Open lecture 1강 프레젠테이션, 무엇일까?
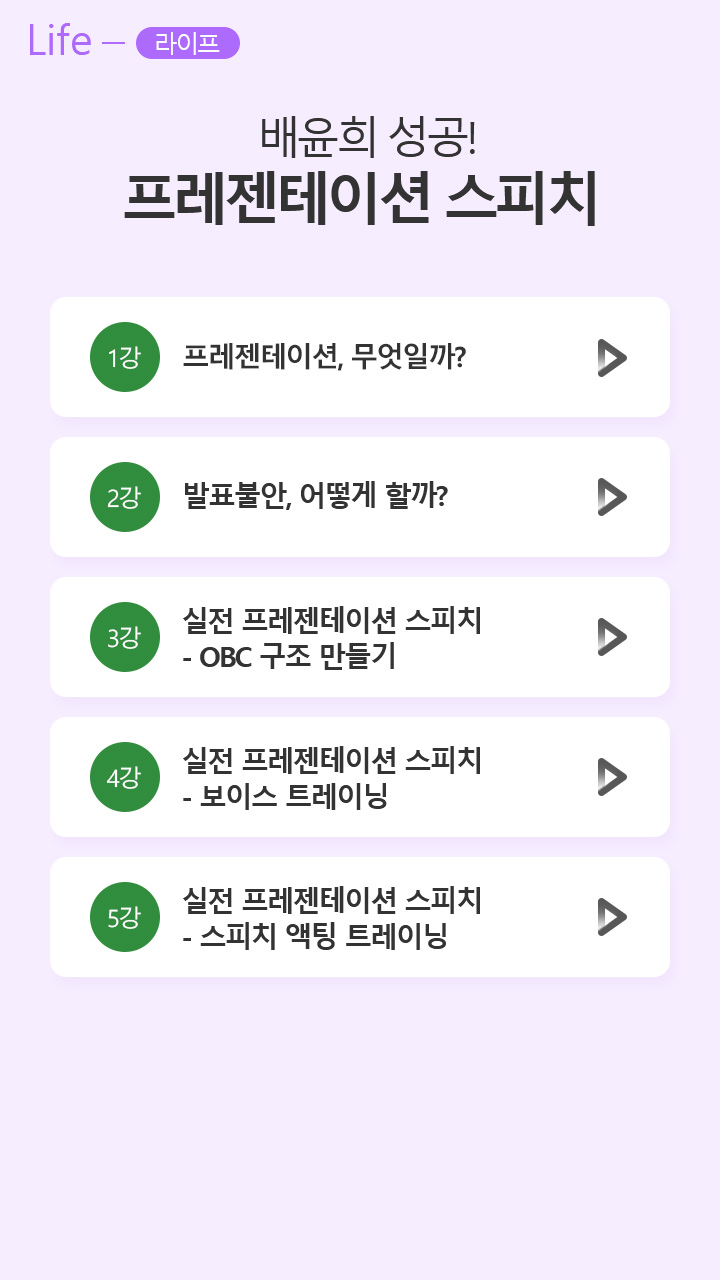 (360, 357)
